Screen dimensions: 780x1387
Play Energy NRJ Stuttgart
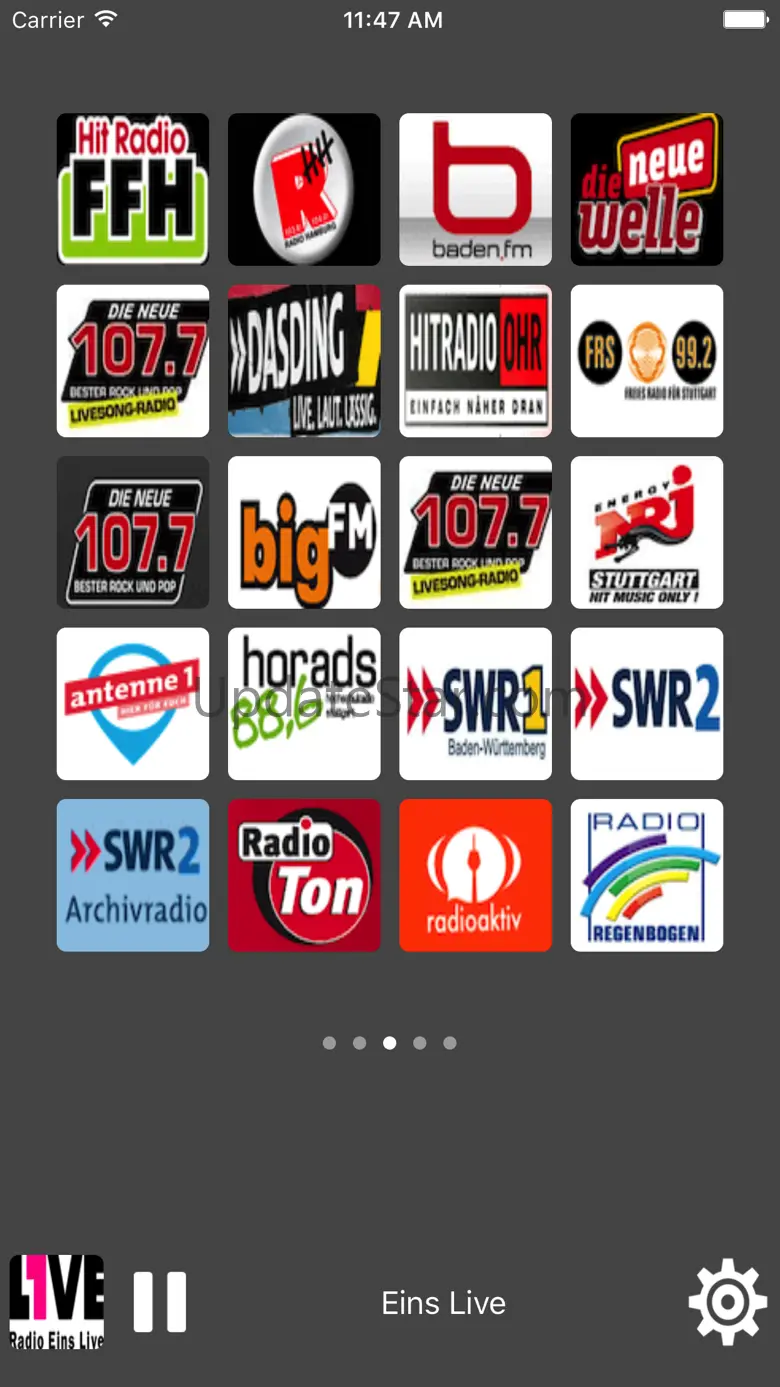click(x=647, y=532)
